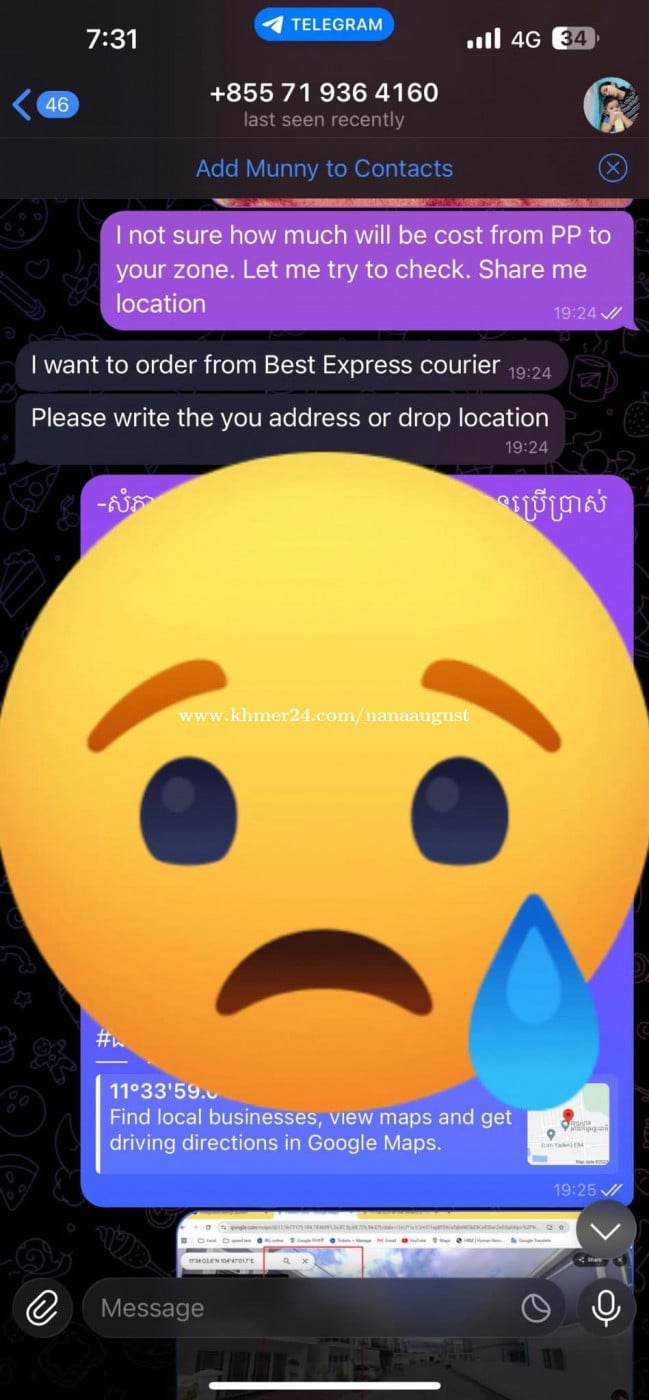Dismiss the Add to Contacts banner
This screenshot has height=1400, width=649.
[613, 168]
